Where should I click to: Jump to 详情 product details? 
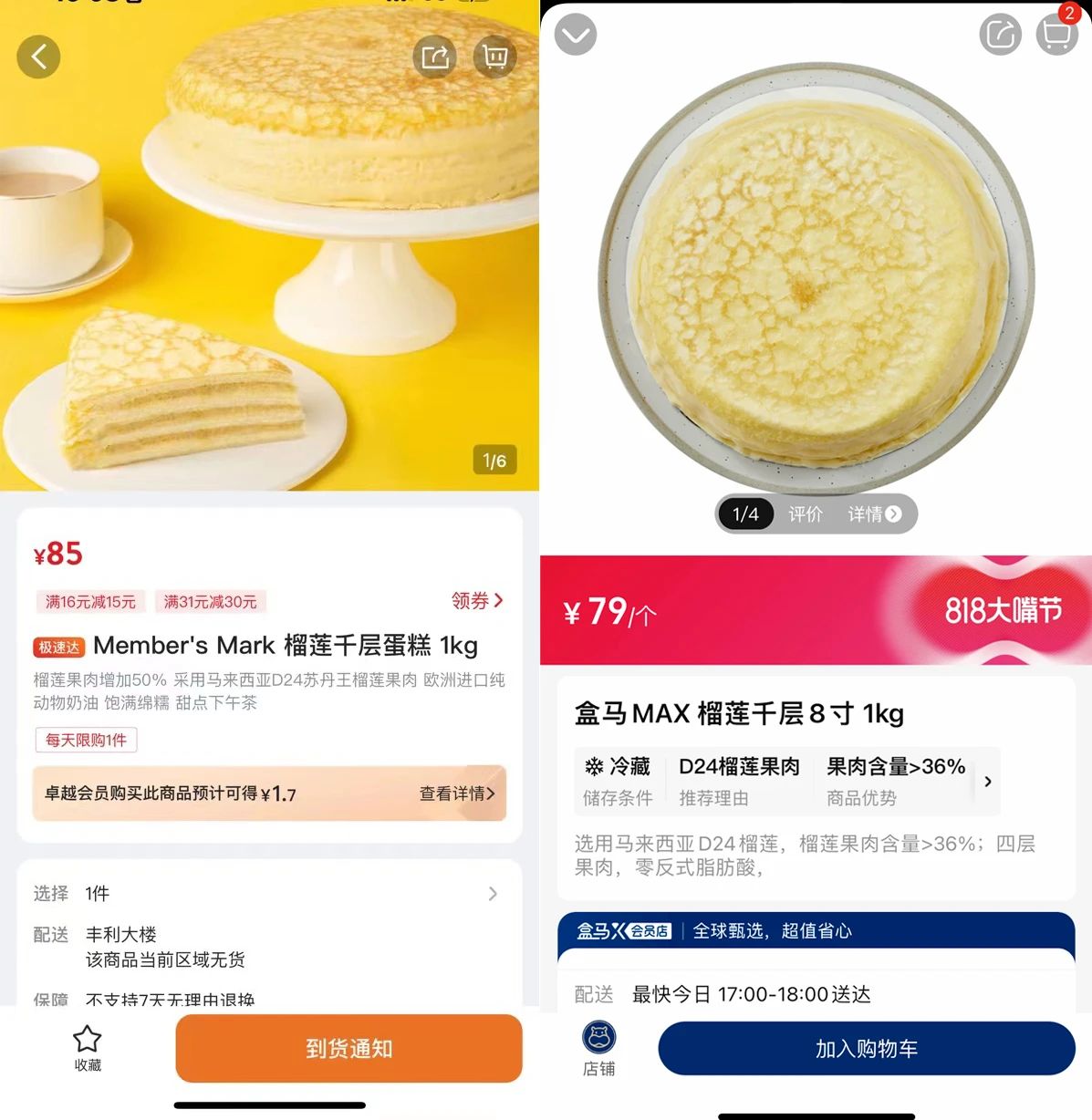[x=874, y=514]
